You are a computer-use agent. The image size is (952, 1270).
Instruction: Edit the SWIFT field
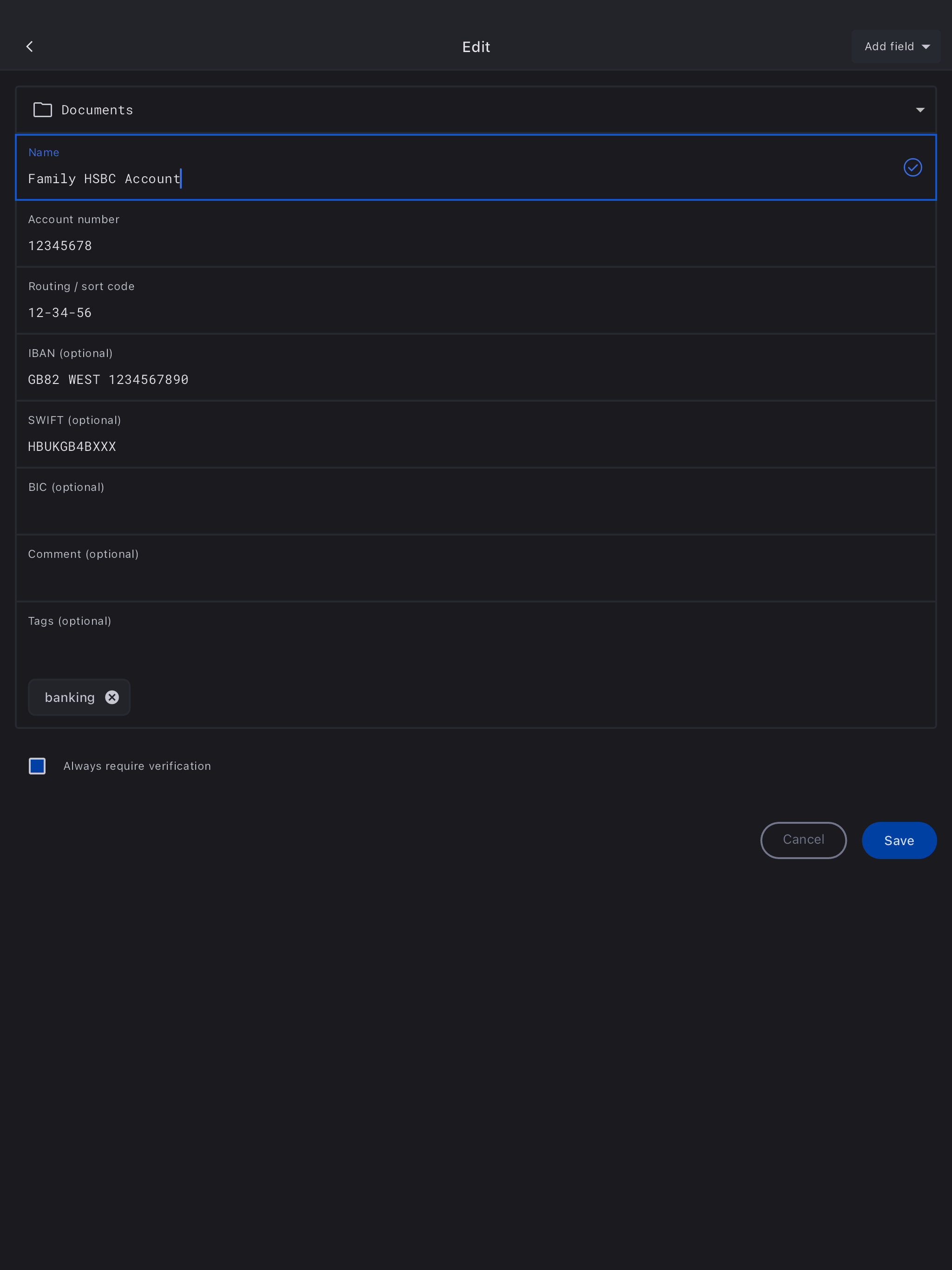pyautogui.click(x=402, y=446)
